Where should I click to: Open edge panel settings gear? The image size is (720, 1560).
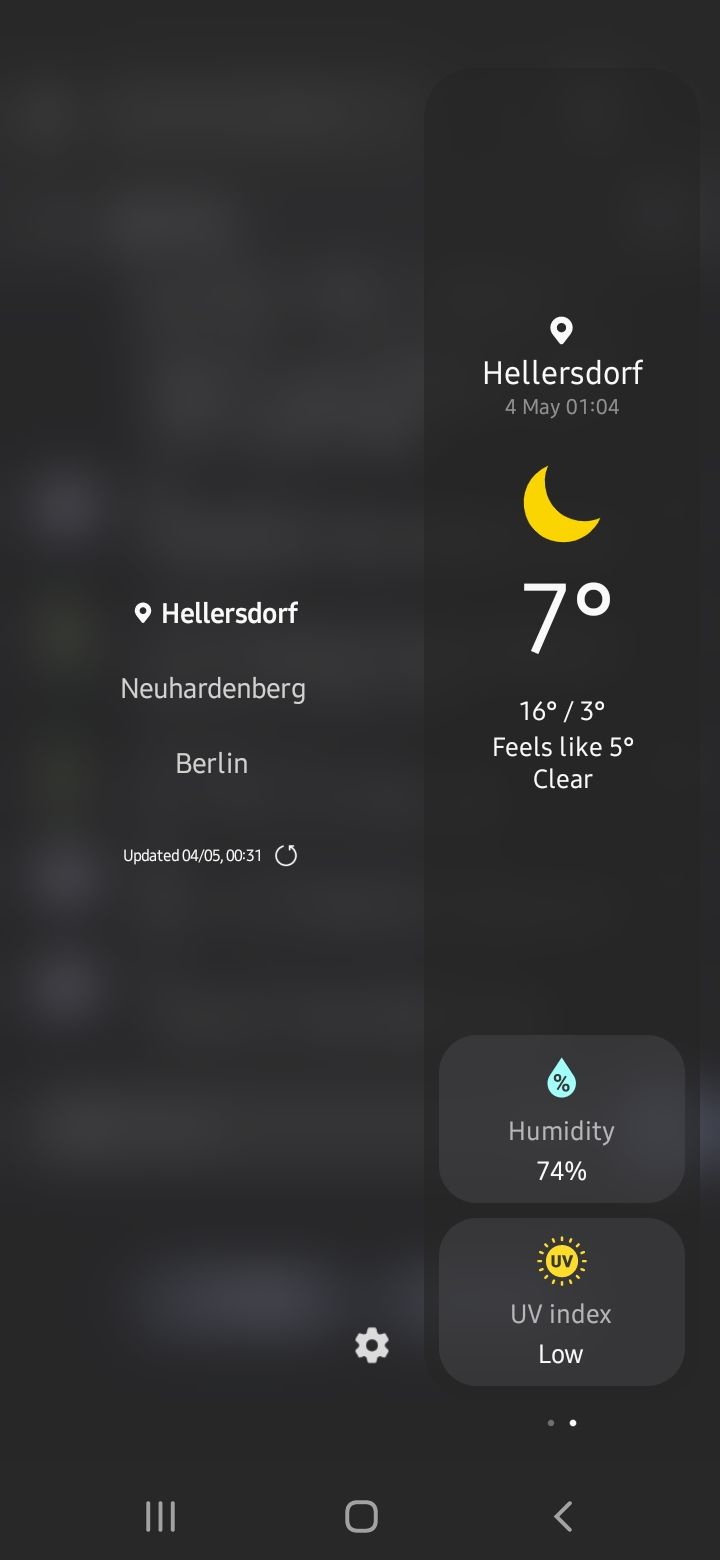click(x=372, y=1345)
